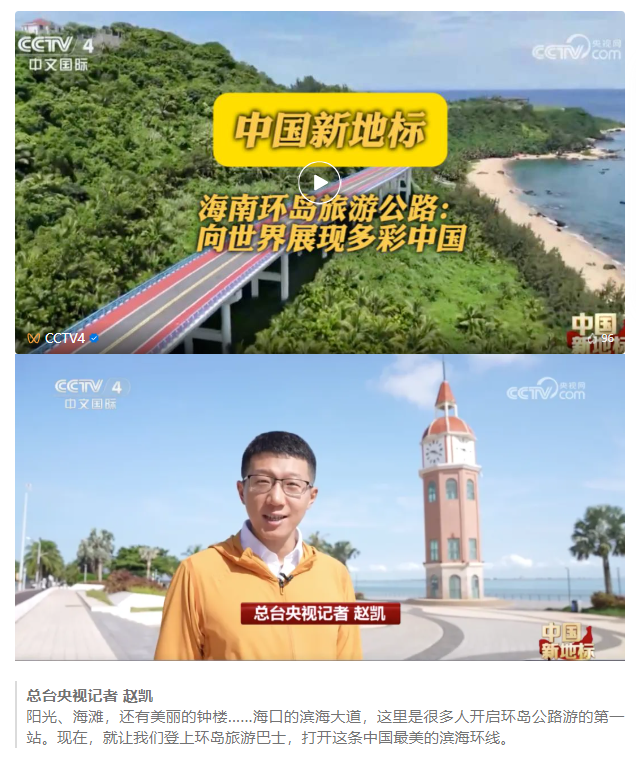The height and width of the screenshot is (759, 636).
Task: Open the CCTV4 channel link on the video
Action: [x=64, y=339]
